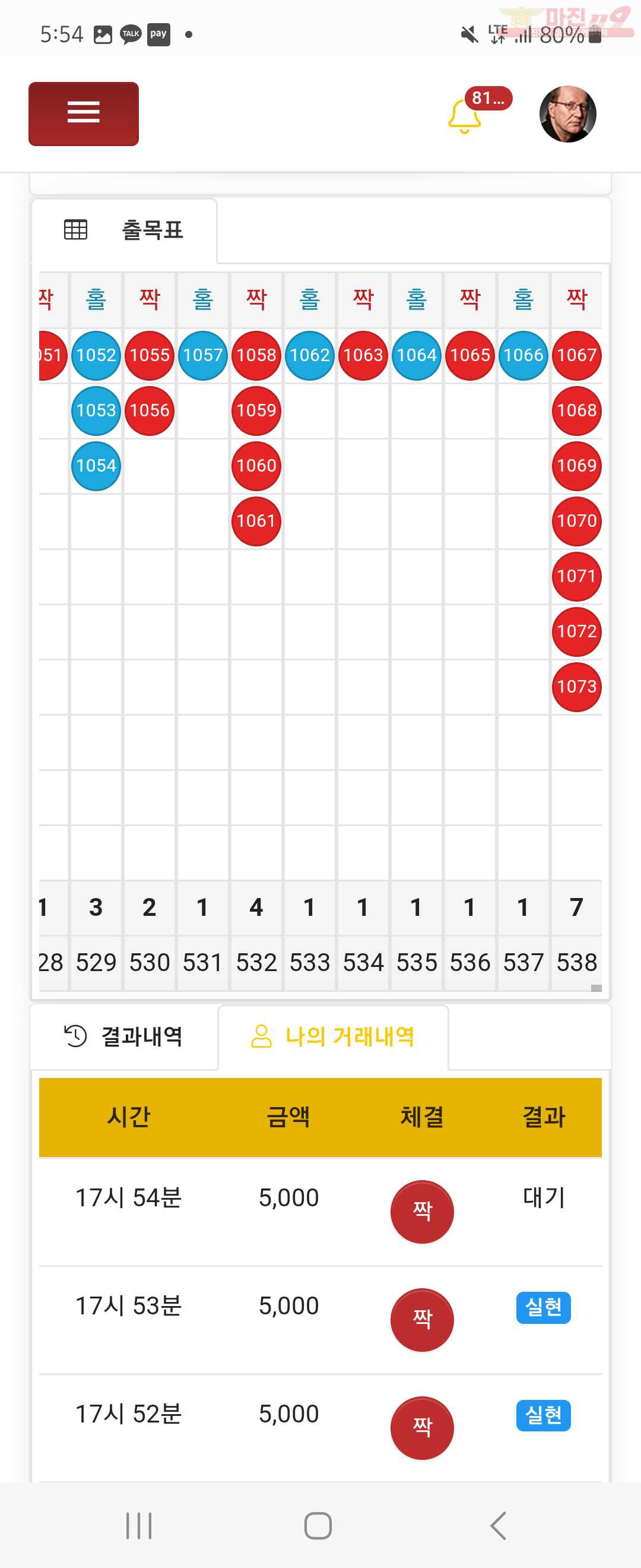Open the hamburger drawer menu

(x=83, y=114)
